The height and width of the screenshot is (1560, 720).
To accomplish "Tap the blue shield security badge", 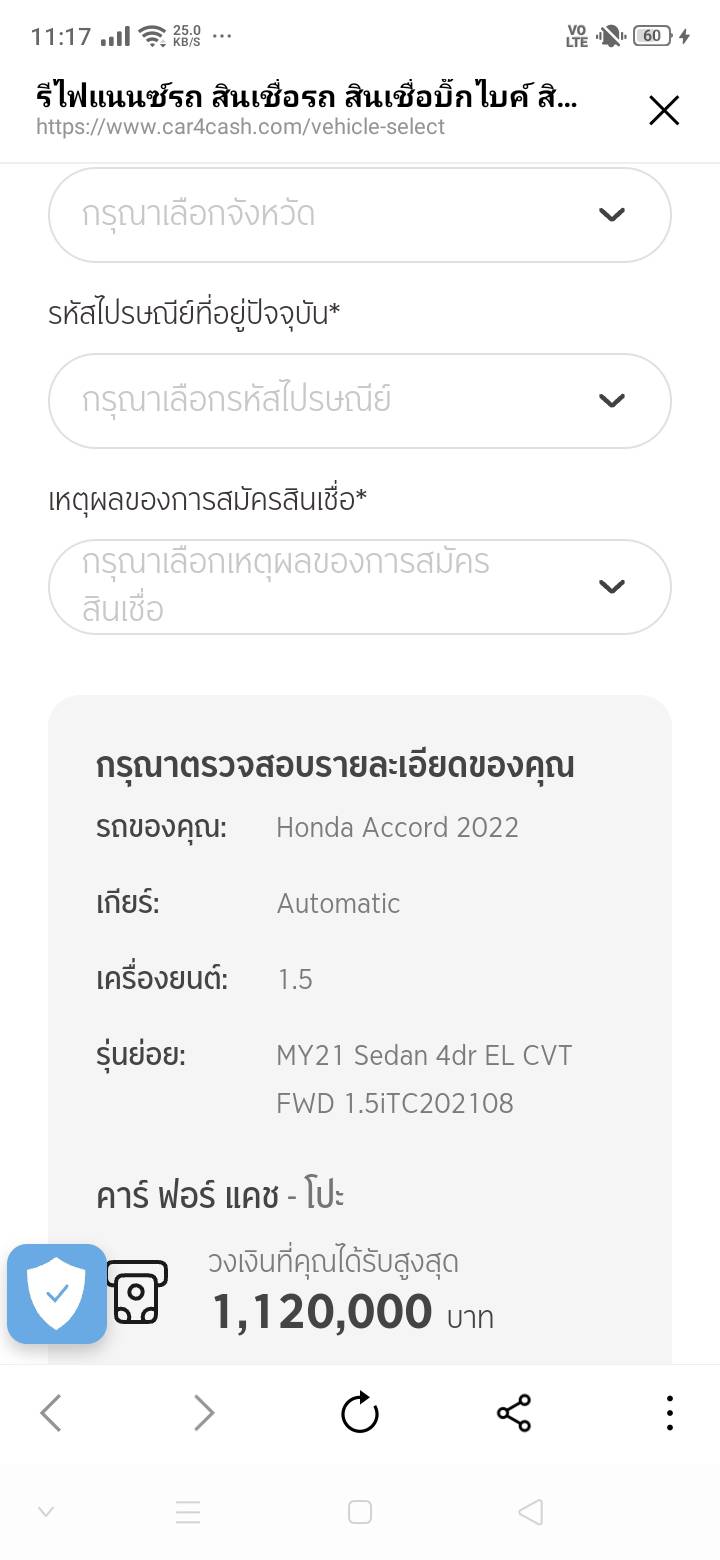I will (57, 1294).
